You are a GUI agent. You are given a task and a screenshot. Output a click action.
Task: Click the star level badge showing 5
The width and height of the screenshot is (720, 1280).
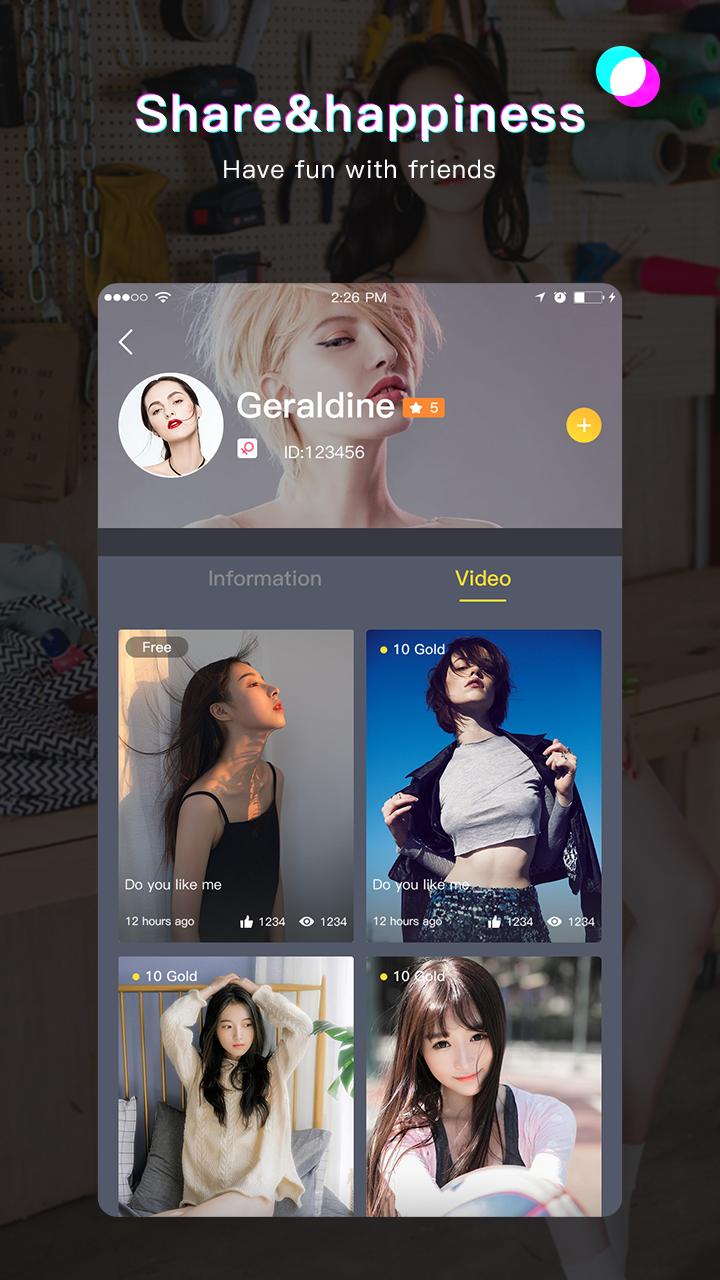(x=422, y=408)
